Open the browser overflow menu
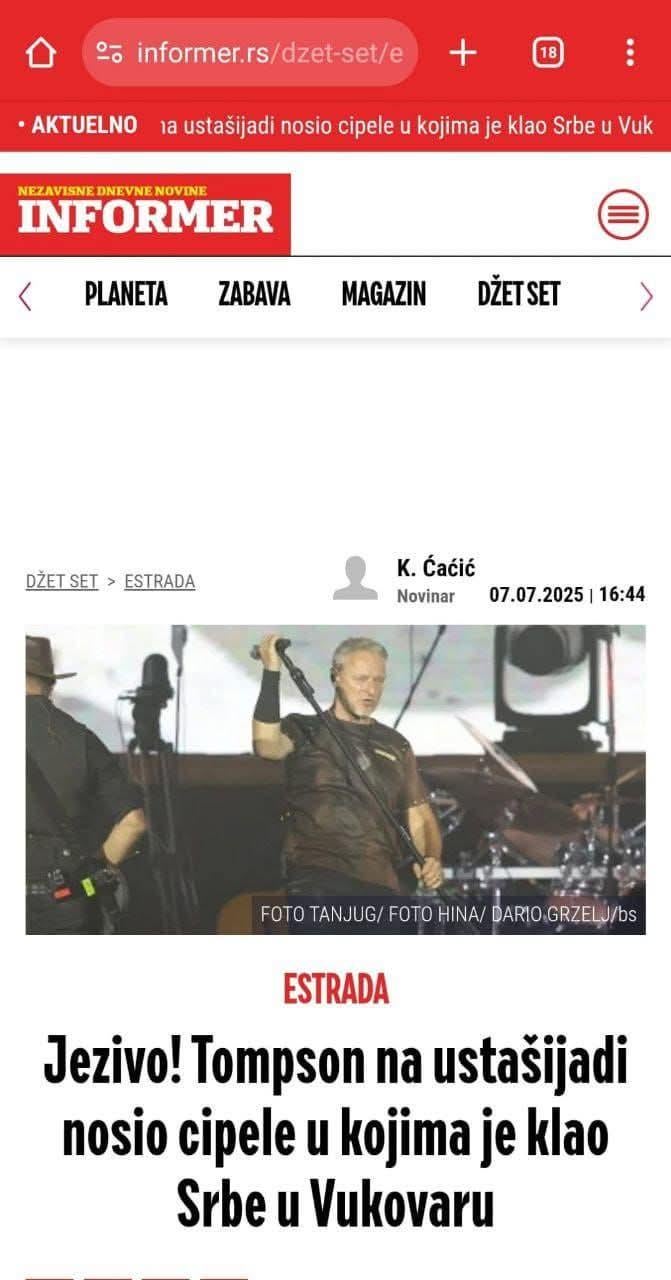The width and height of the screenshot is (671, 1280). (x=630, y=52)
